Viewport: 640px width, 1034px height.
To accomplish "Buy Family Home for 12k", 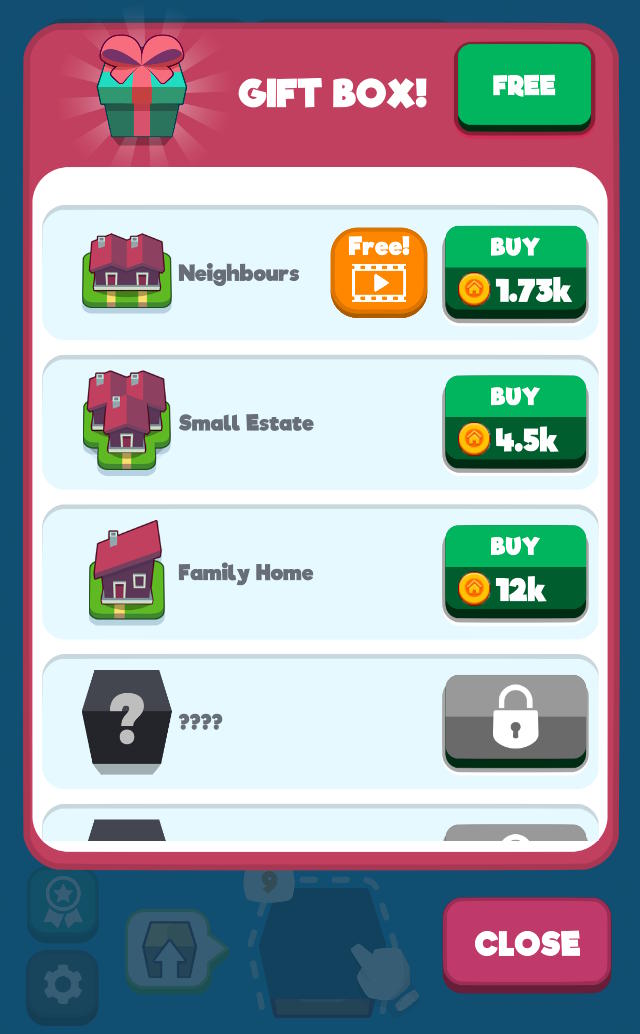I will [515, 572].
